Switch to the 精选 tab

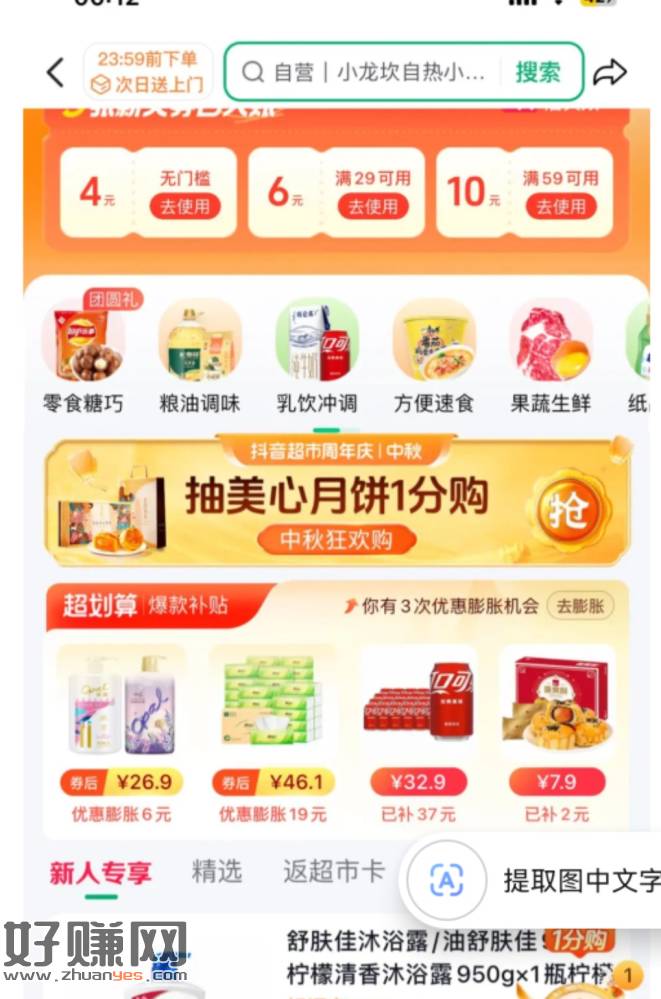click(x=217, y=871)
